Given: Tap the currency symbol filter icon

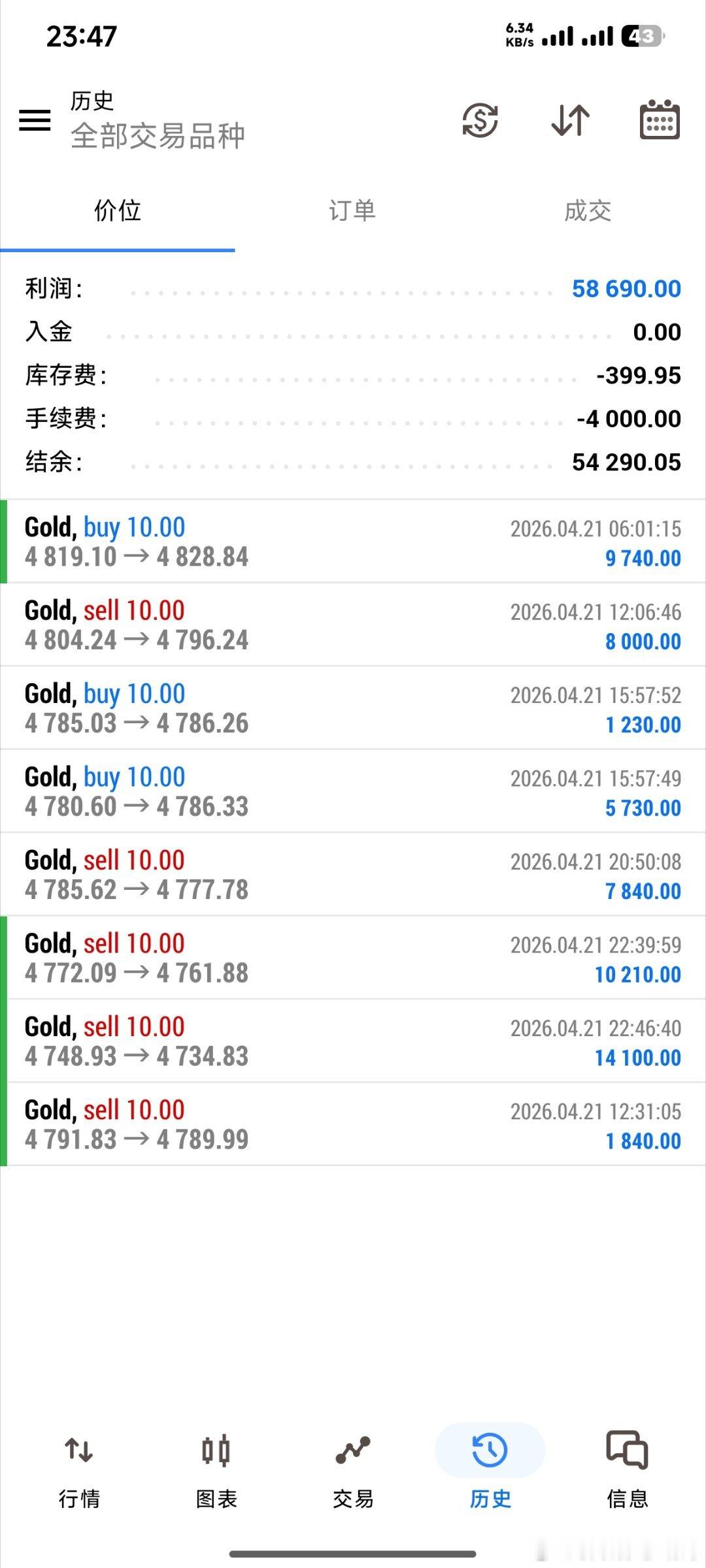Looking at the screenshot, I should (x=480, y=120).
